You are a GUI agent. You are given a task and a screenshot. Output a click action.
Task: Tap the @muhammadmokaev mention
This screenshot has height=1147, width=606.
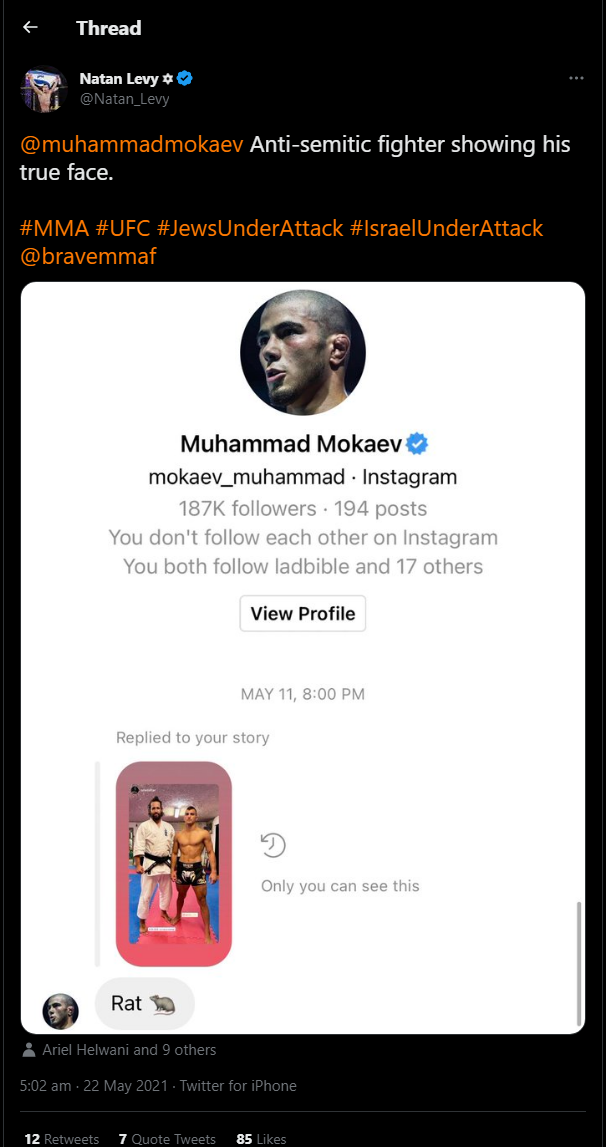[x=132, y=144]
